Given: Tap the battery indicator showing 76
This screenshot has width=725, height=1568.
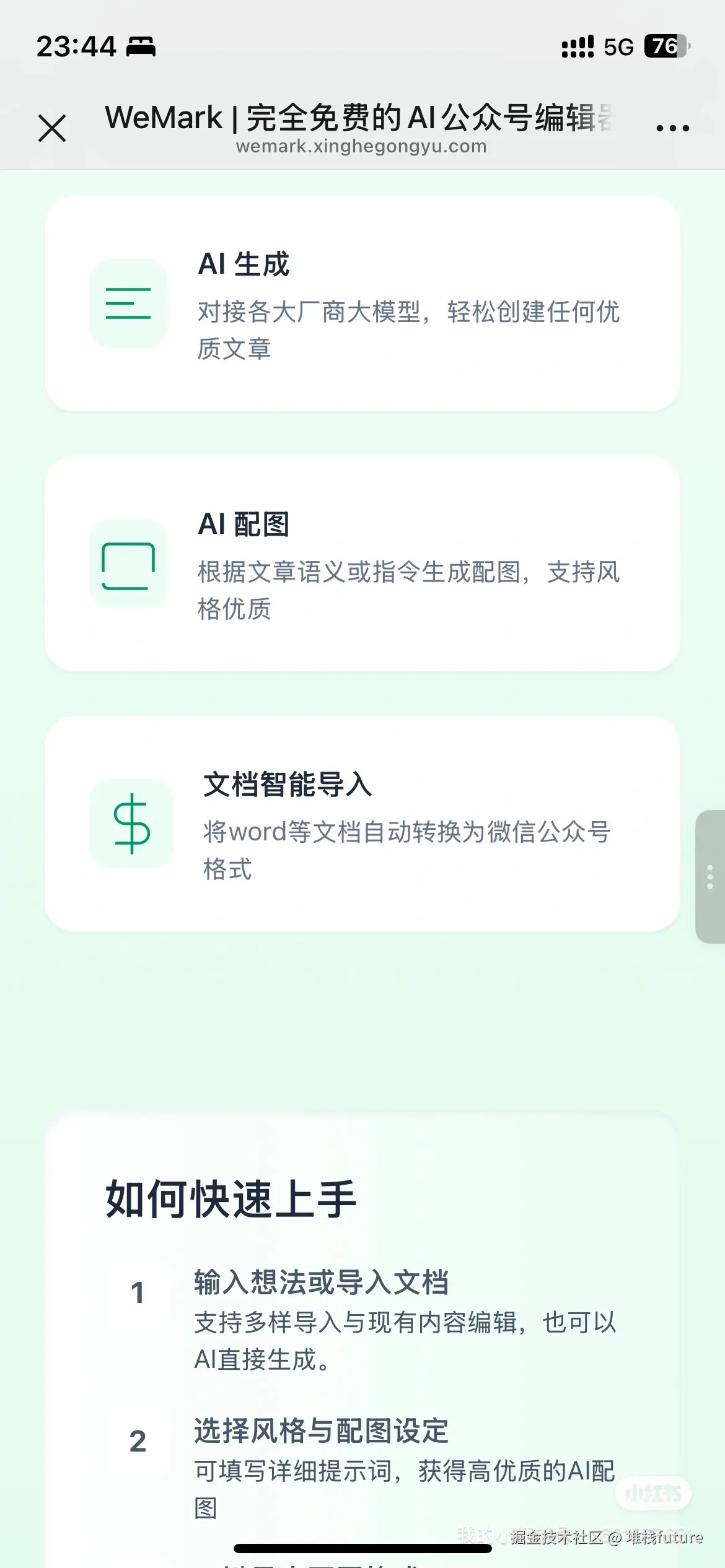Looking at the screenshot, I should point(664,46).
